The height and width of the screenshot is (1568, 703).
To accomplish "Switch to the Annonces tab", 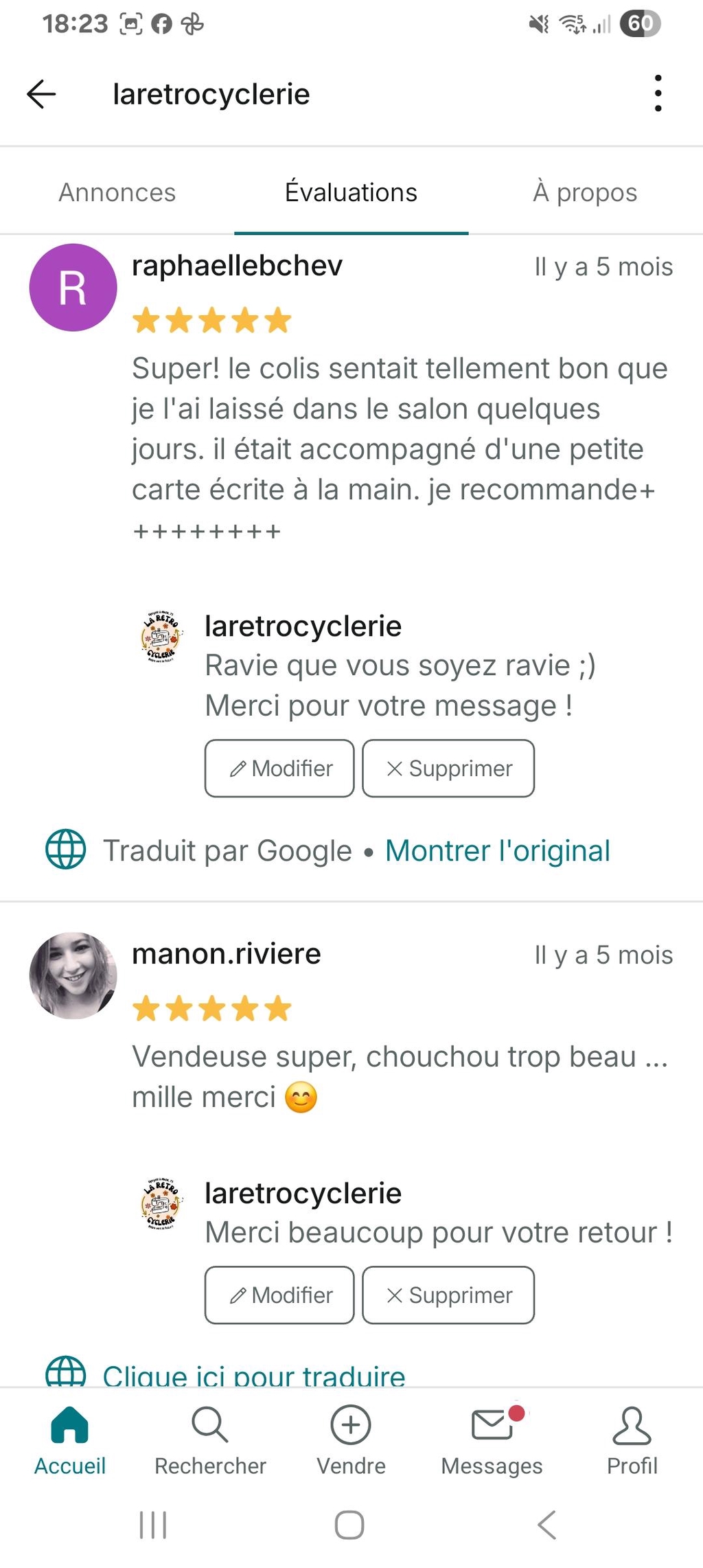I will click(117, 193).
